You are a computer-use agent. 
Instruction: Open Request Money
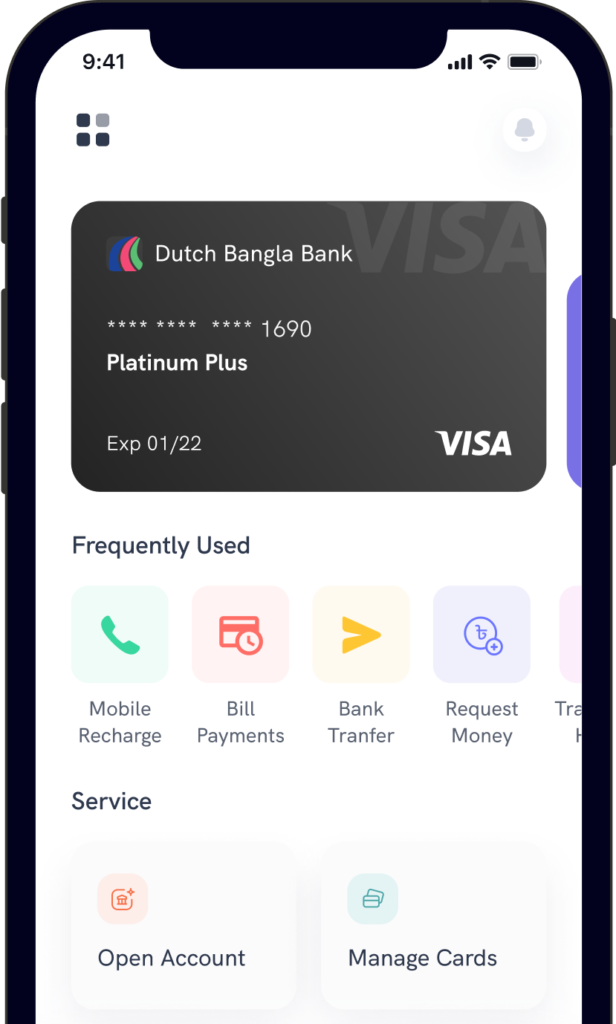tap(481, 635)
